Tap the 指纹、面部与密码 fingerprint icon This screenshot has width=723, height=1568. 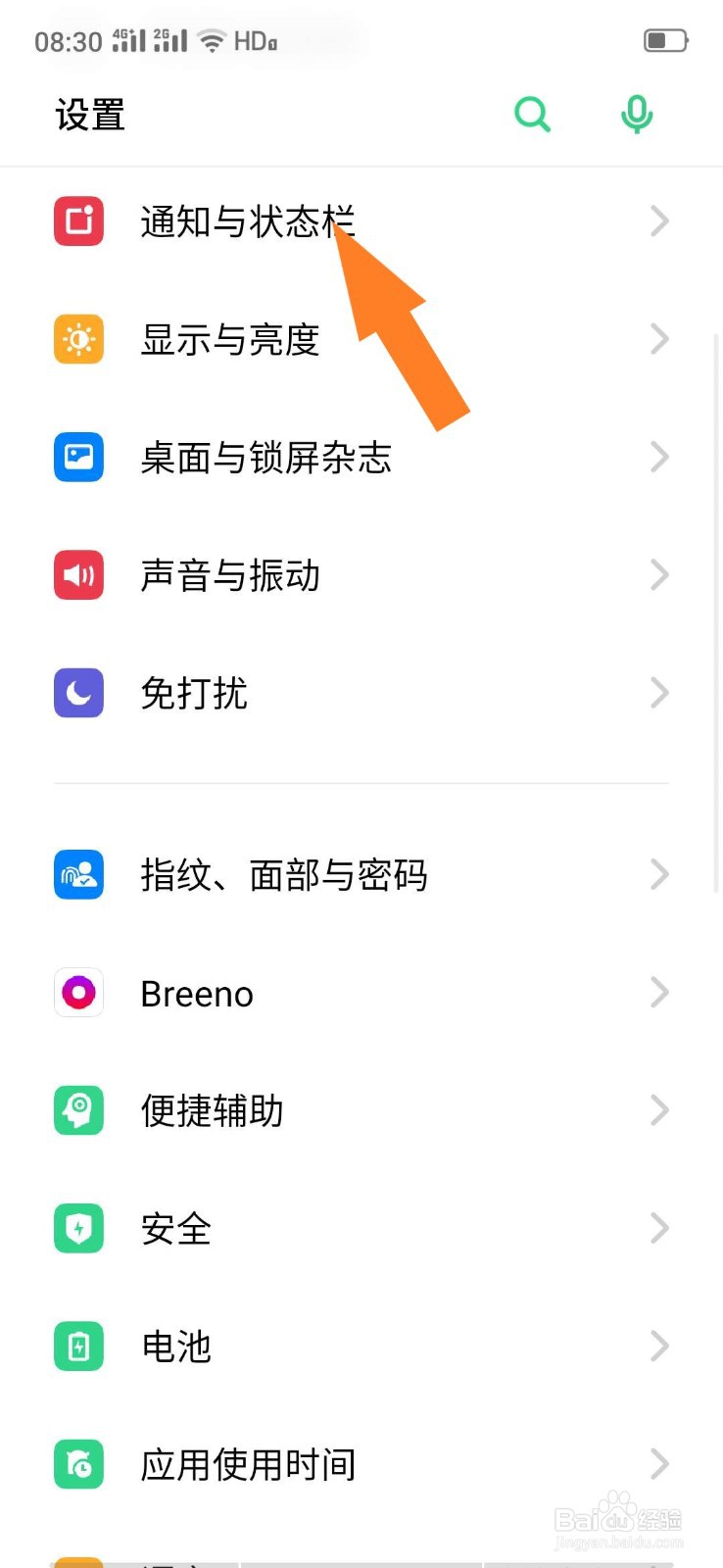[x=77, y=874]
